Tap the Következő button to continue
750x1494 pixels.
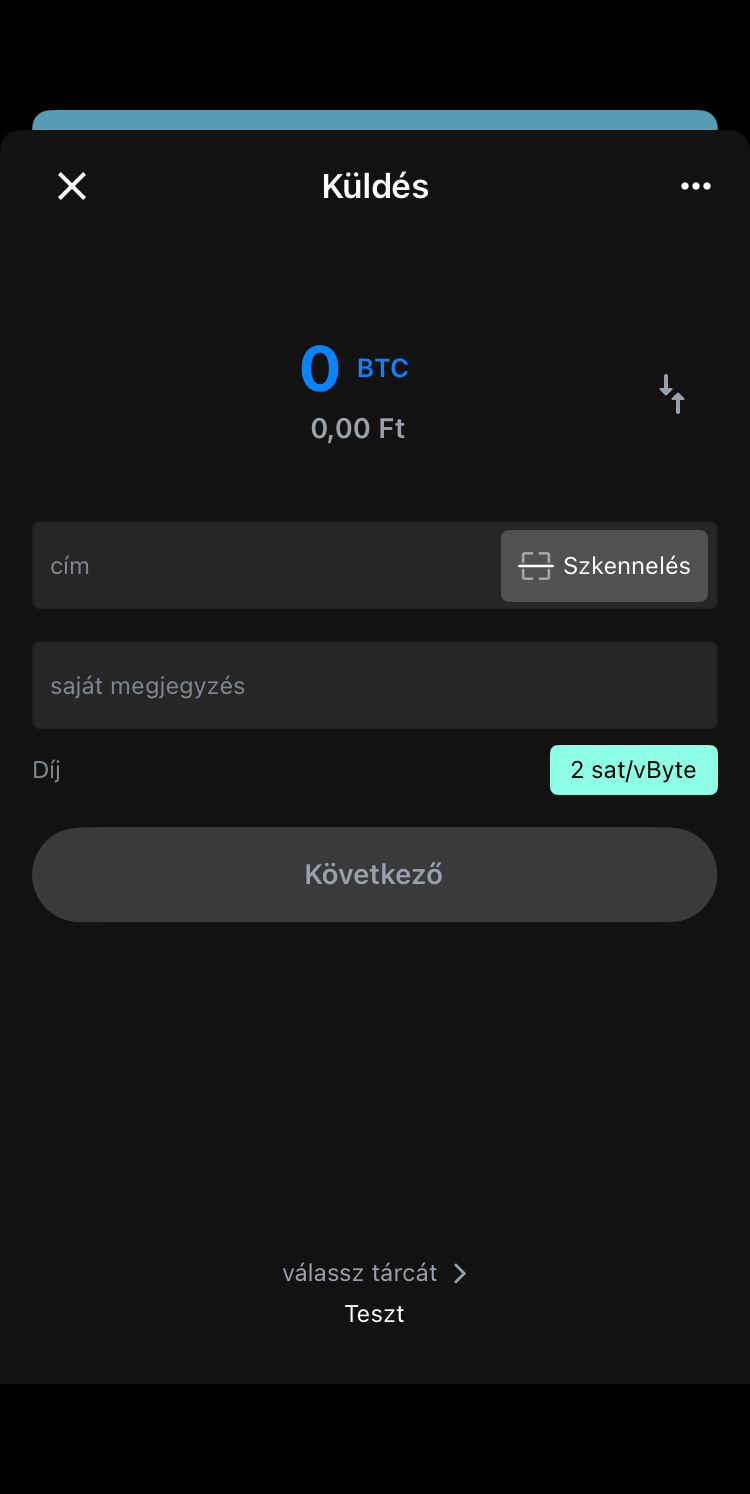374,874
